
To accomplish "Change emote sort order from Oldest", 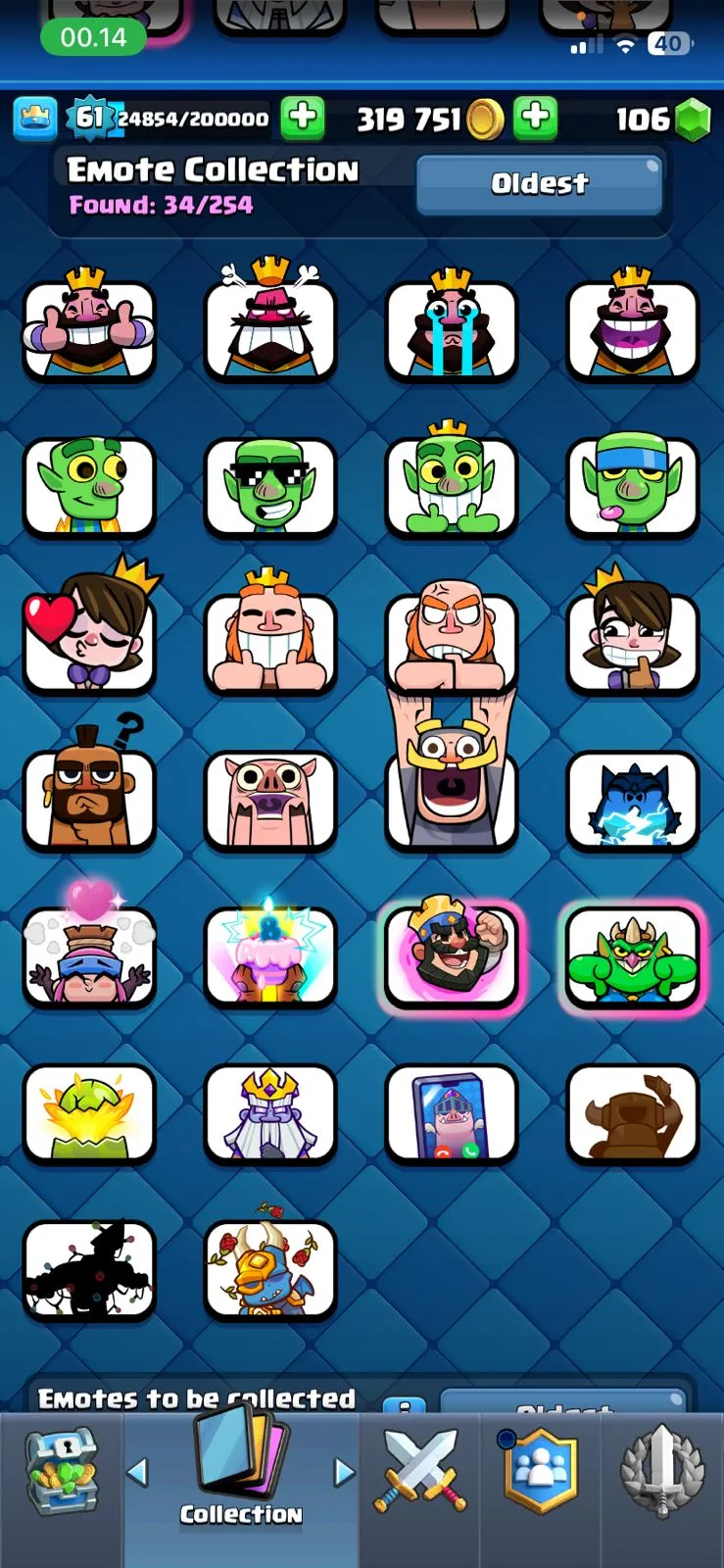I will (539, 184).
